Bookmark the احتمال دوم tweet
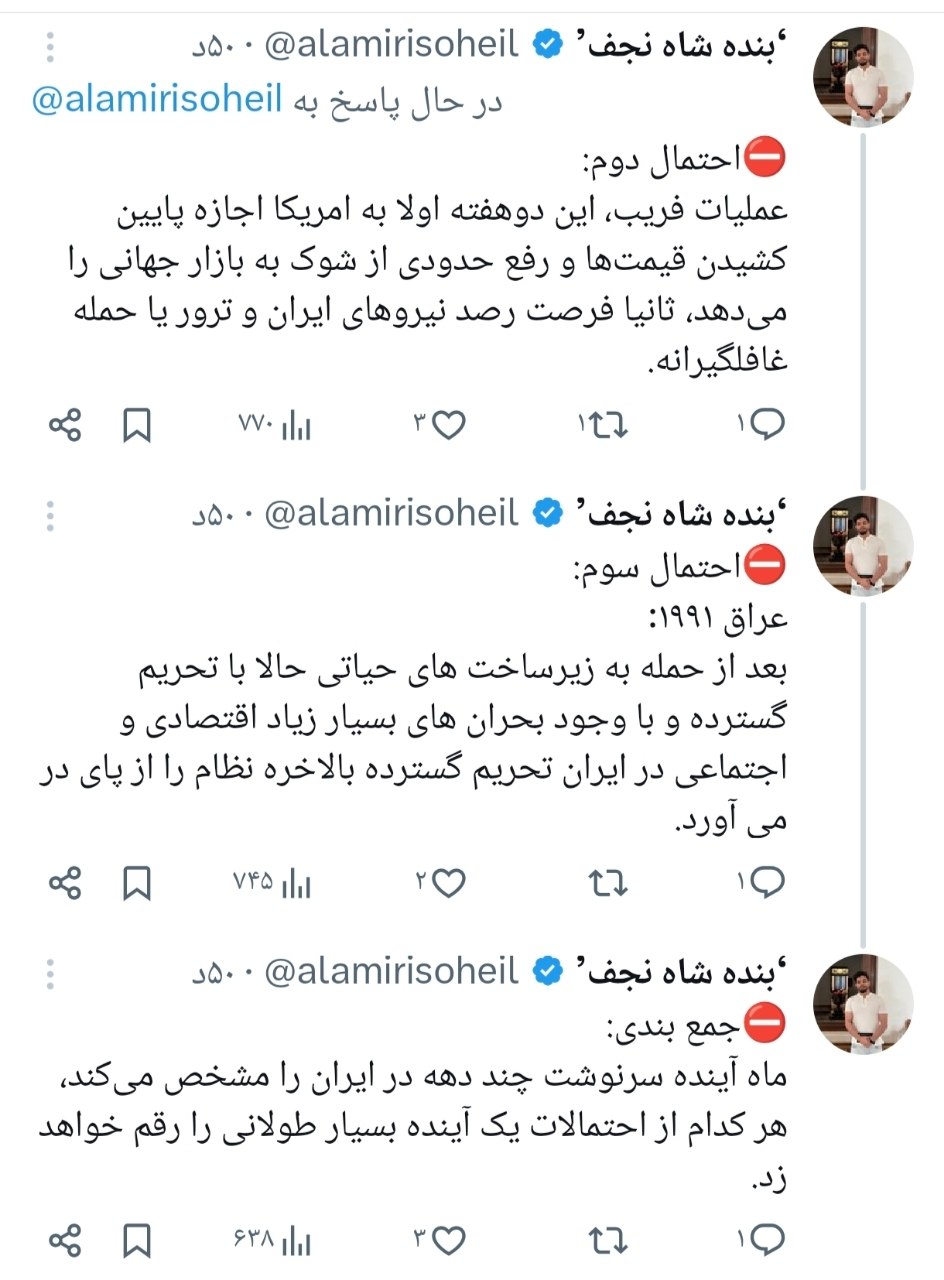 137,427
